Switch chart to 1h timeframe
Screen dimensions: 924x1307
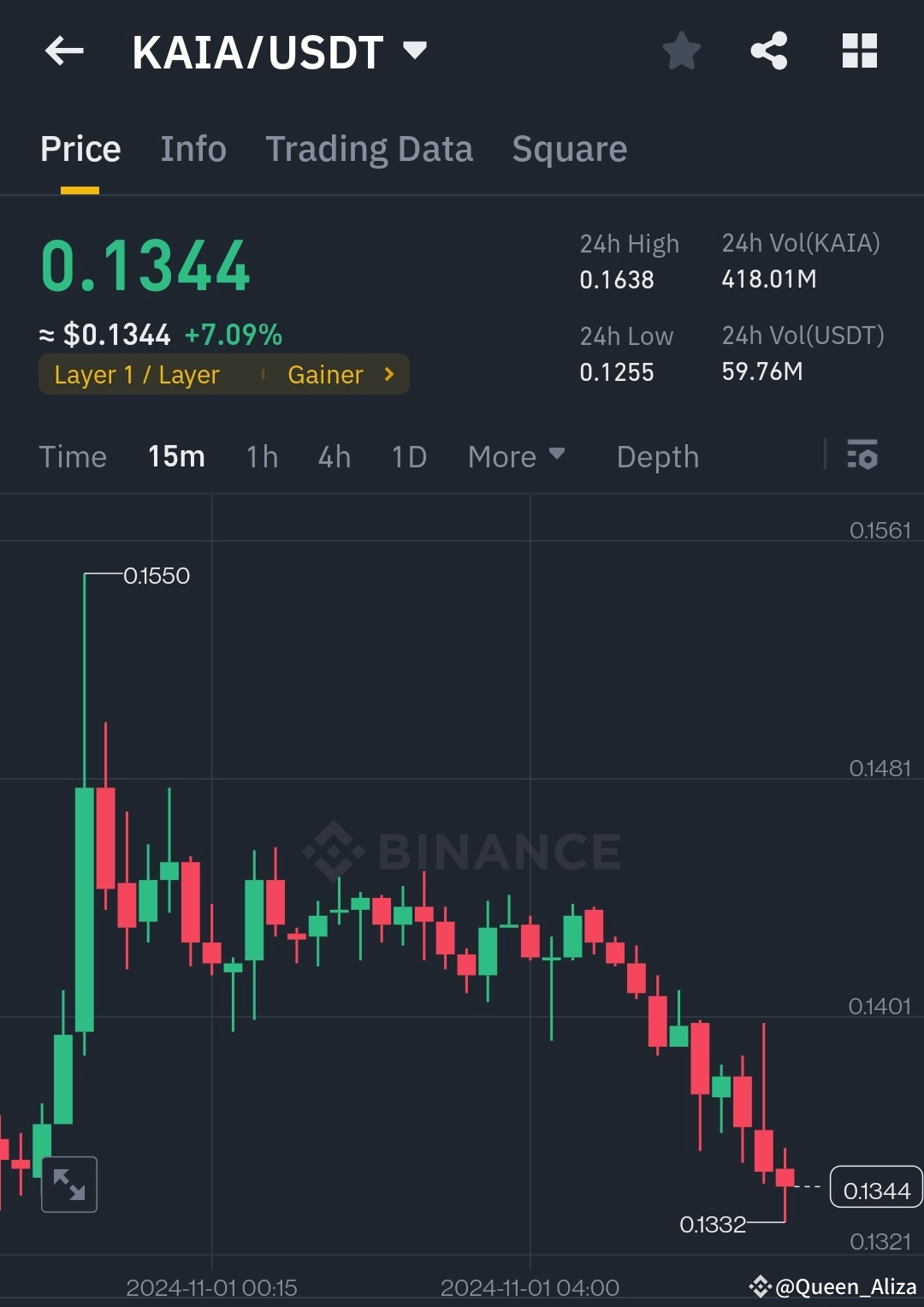261,456
